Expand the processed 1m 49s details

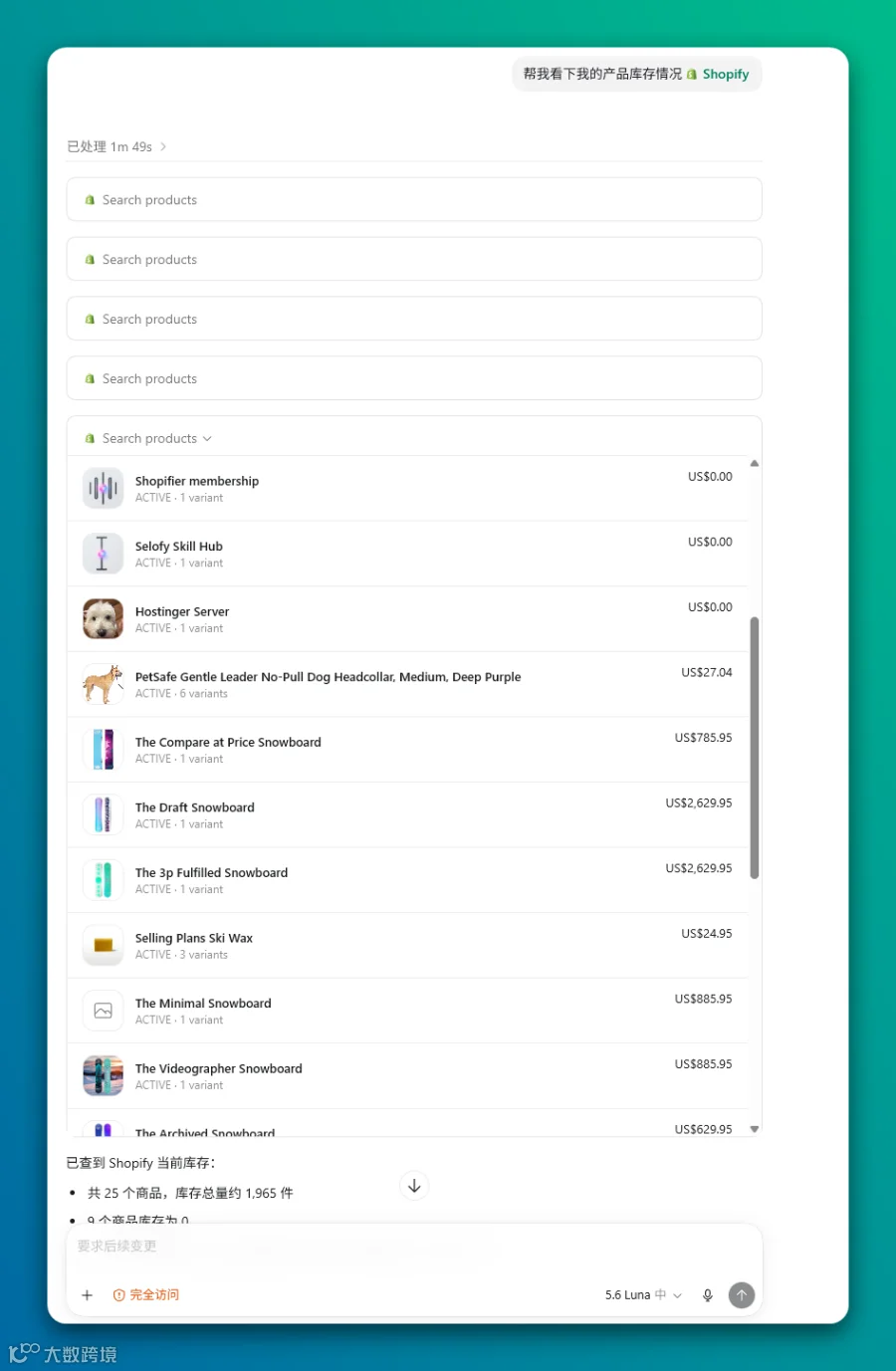[x=116, y=146]
